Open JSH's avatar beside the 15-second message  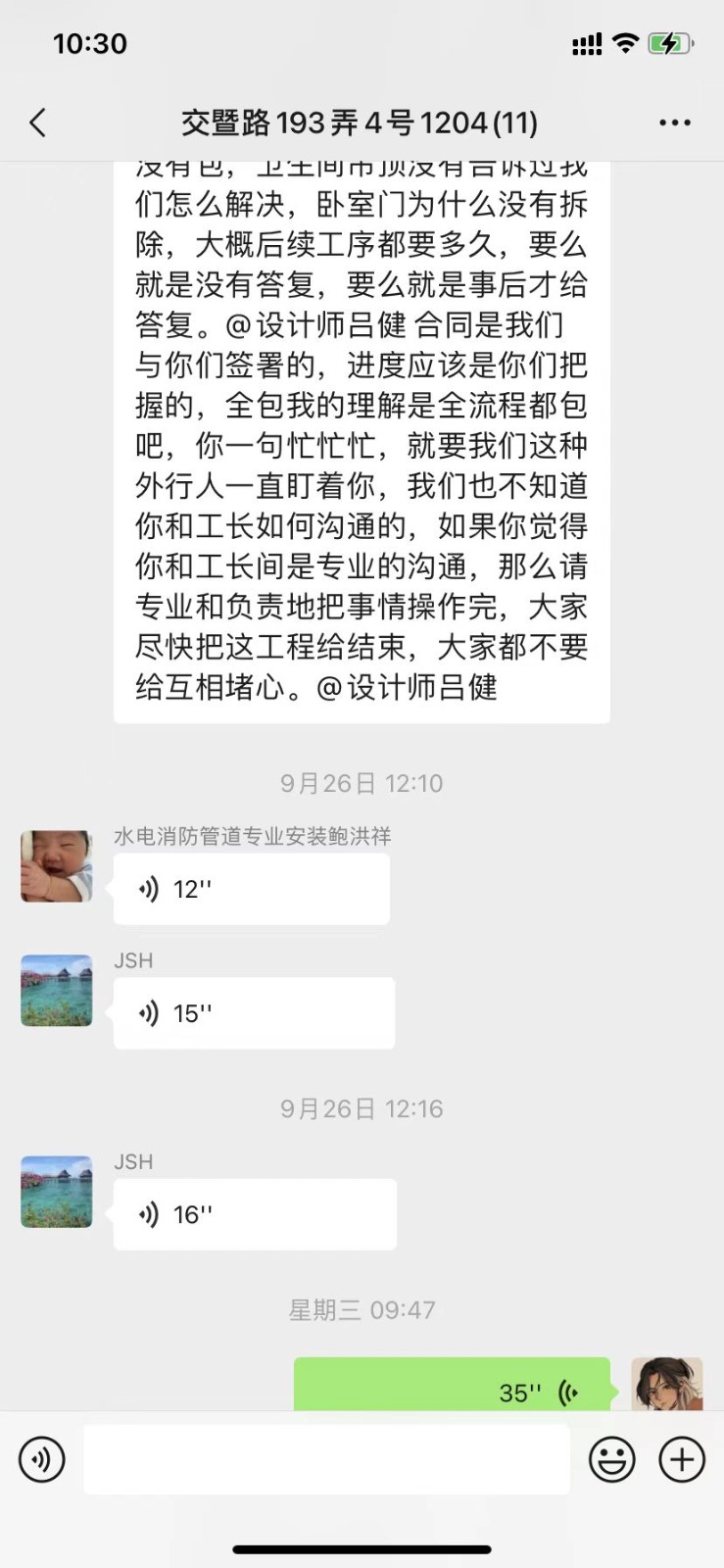pyautogui.click(x=57, y=991)
